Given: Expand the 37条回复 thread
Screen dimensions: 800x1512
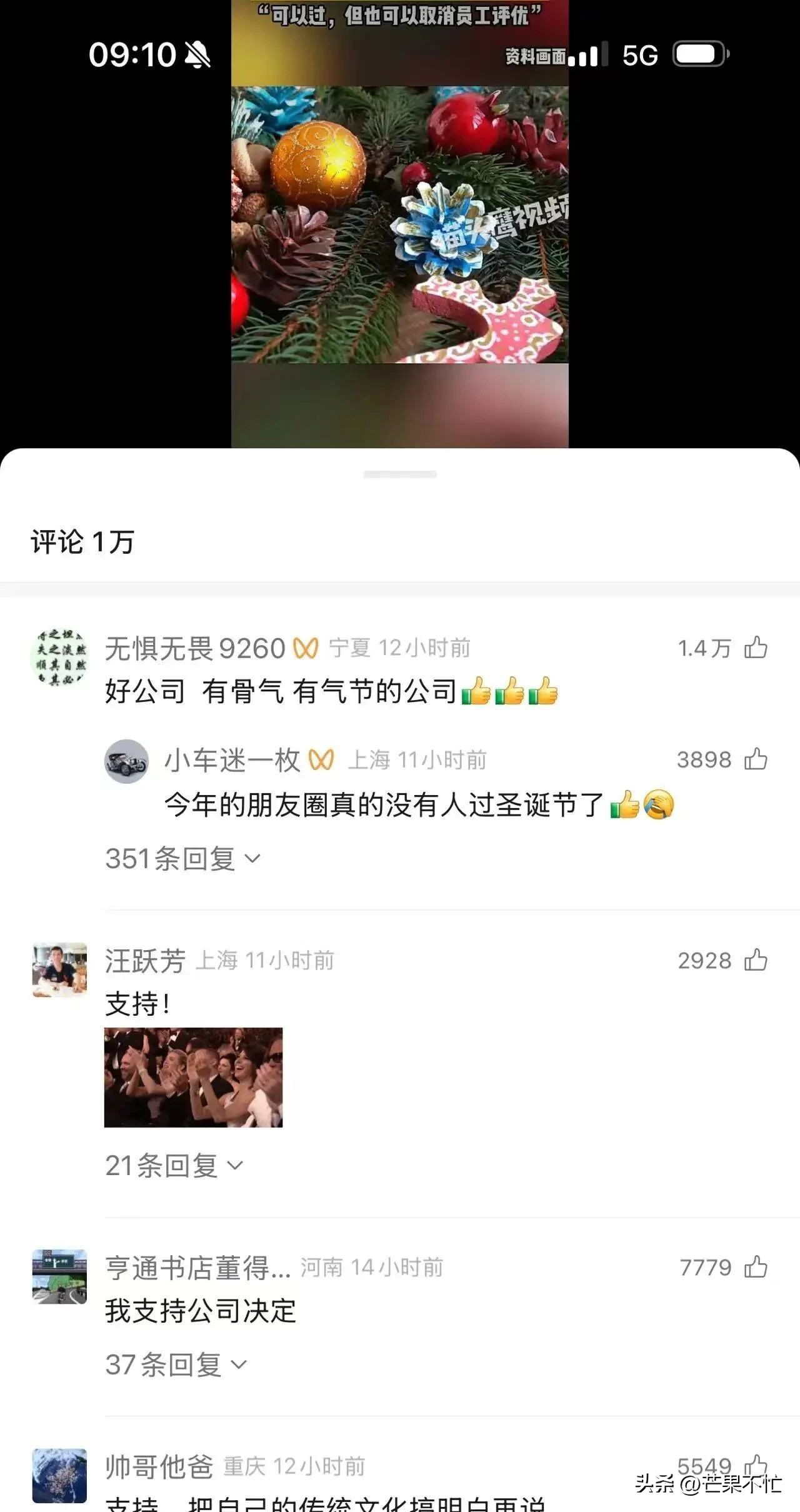Looking at the screenshot, I should tap(176, 1364).
